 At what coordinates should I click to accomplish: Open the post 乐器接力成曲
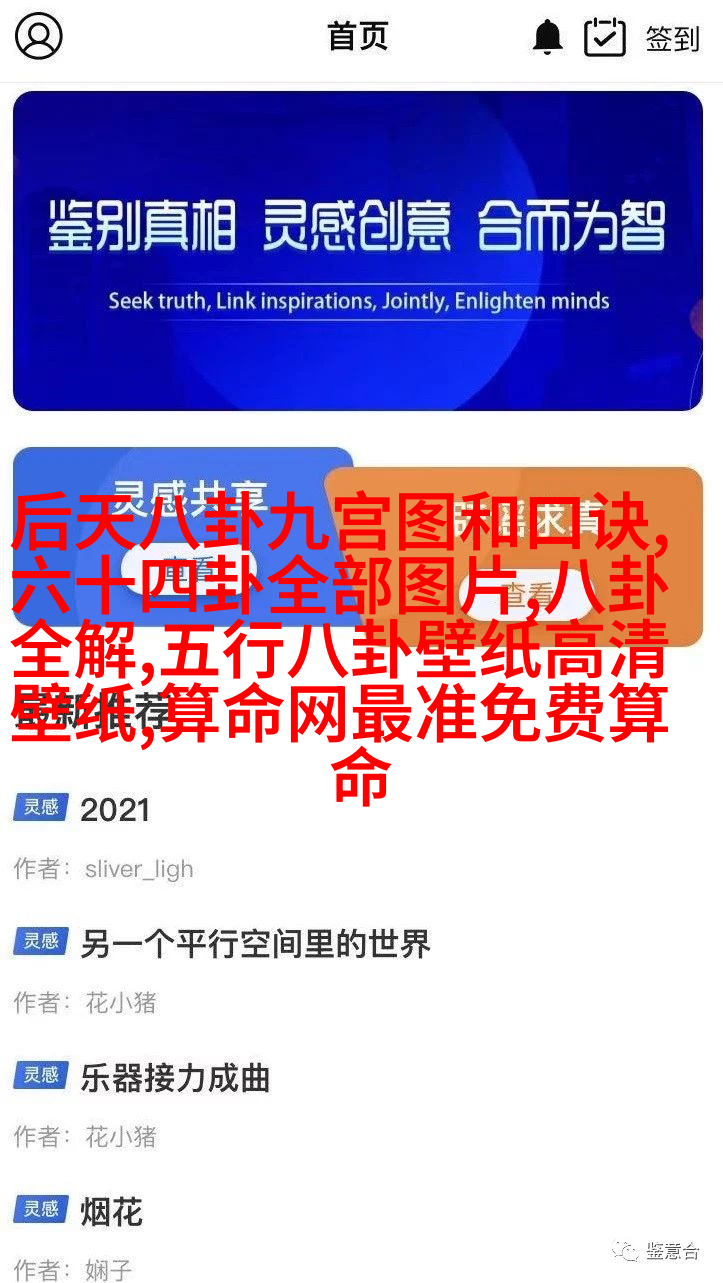point(174,1077)
